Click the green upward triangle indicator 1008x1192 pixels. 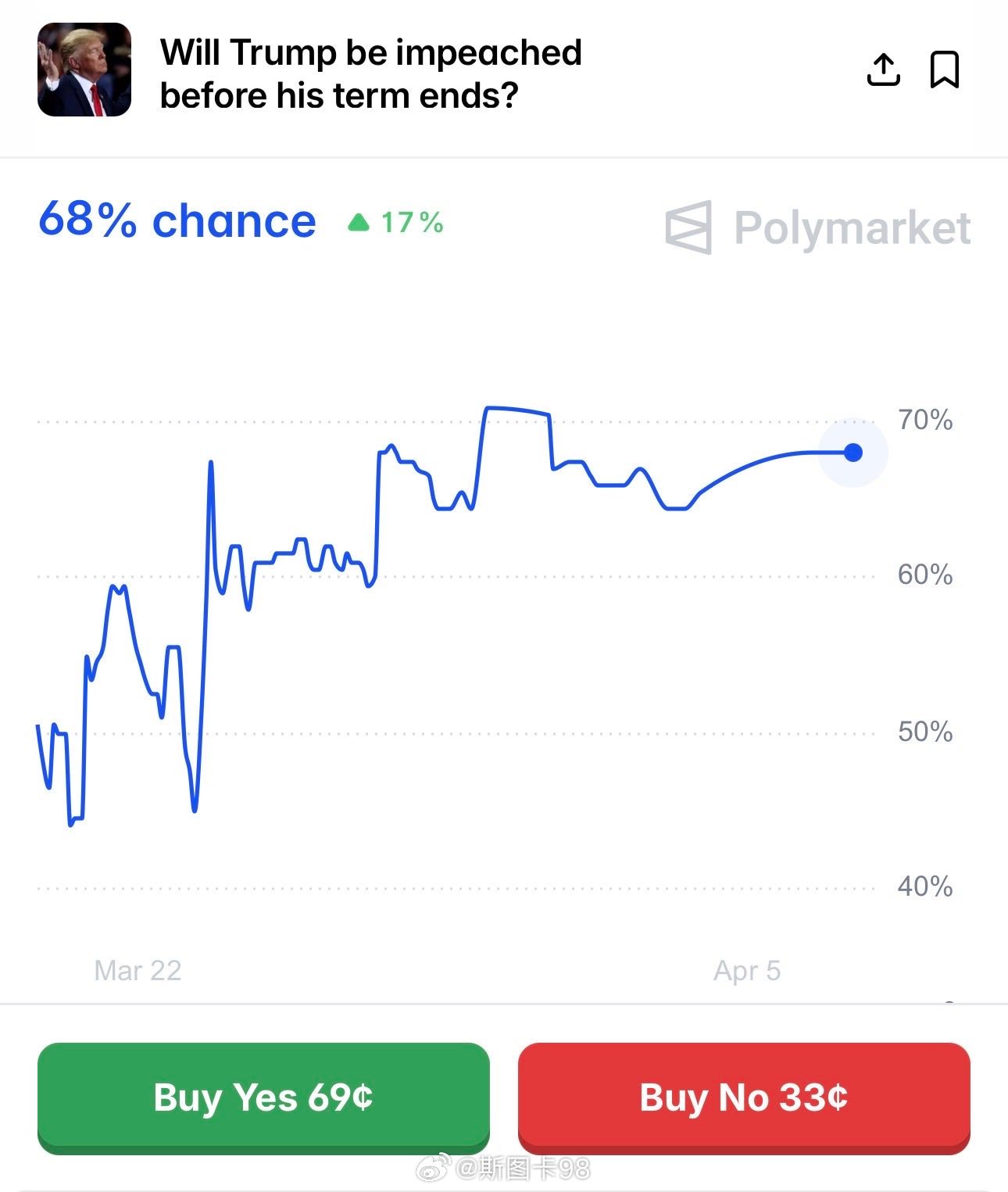click(358, 223)
